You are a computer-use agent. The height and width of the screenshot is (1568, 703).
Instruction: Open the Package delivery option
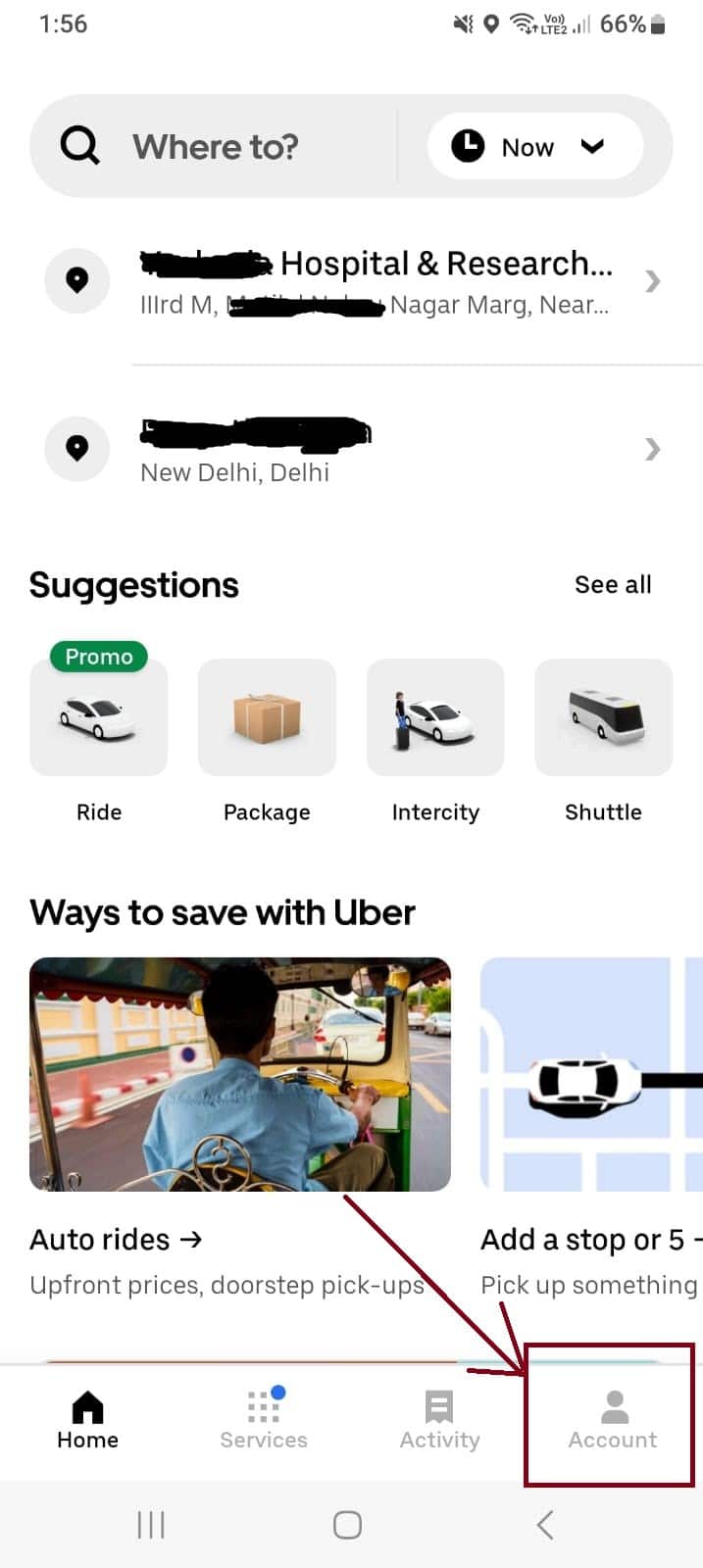click(x=267, y=718)
